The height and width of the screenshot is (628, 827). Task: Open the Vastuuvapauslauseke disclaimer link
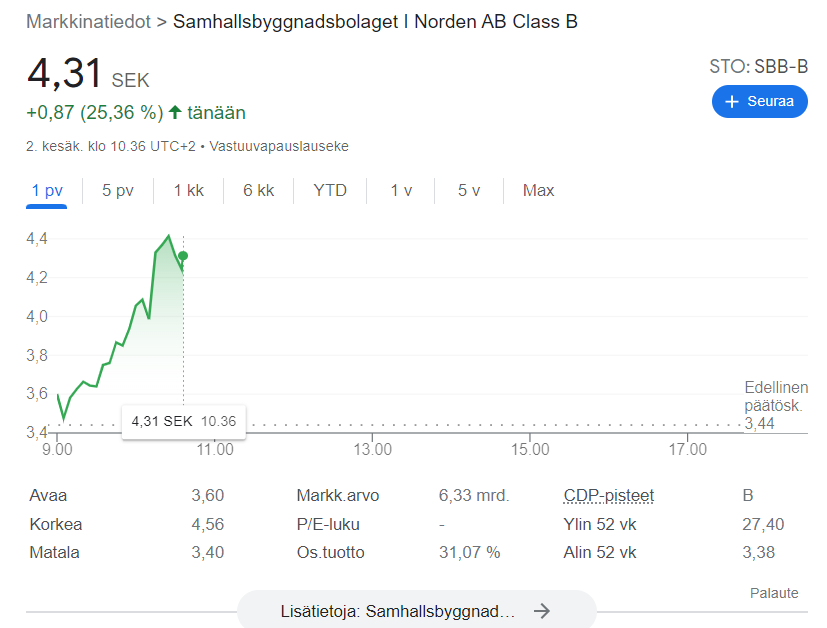[279, 146]
